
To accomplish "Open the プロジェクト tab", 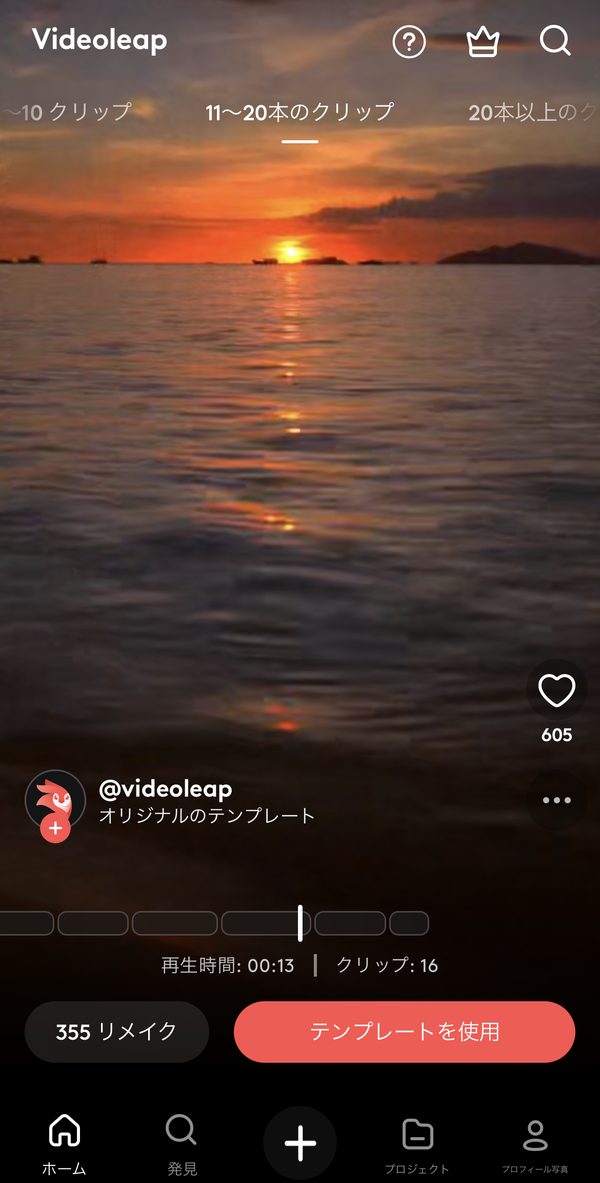I will tap(417, 1145).
